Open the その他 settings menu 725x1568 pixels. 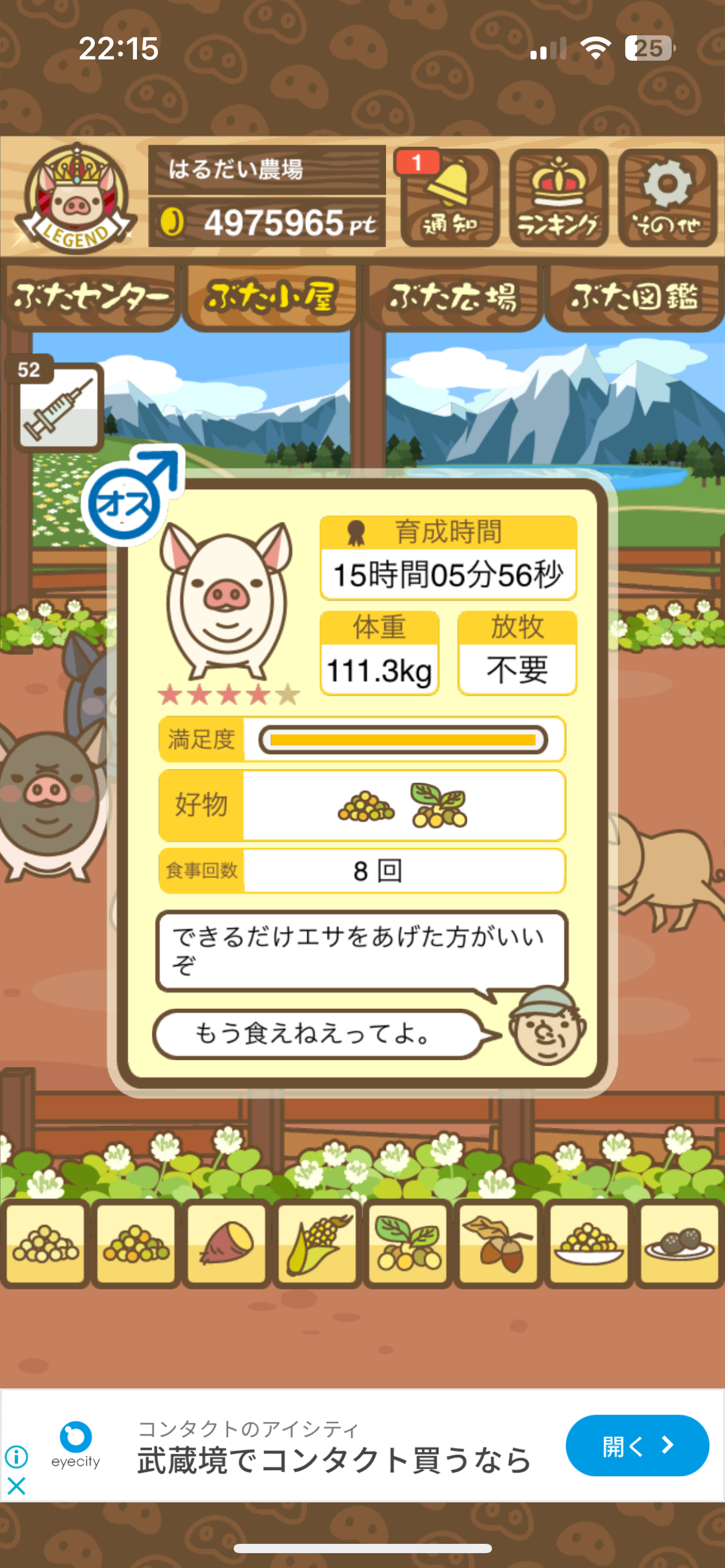[x=667, y=198]
